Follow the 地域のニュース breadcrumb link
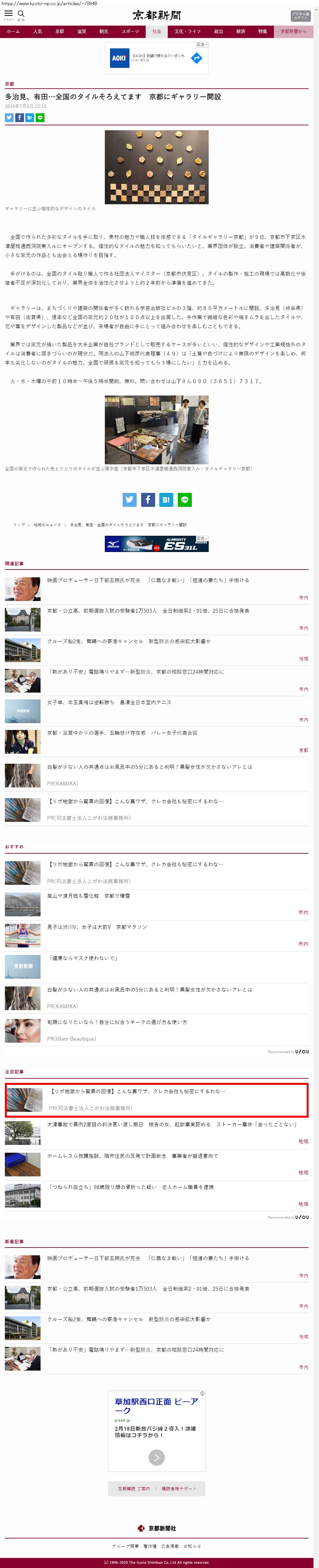Image resolution: width=319 pixels, height=1568 pixels. pyautogui.click(x=47, y=525)
